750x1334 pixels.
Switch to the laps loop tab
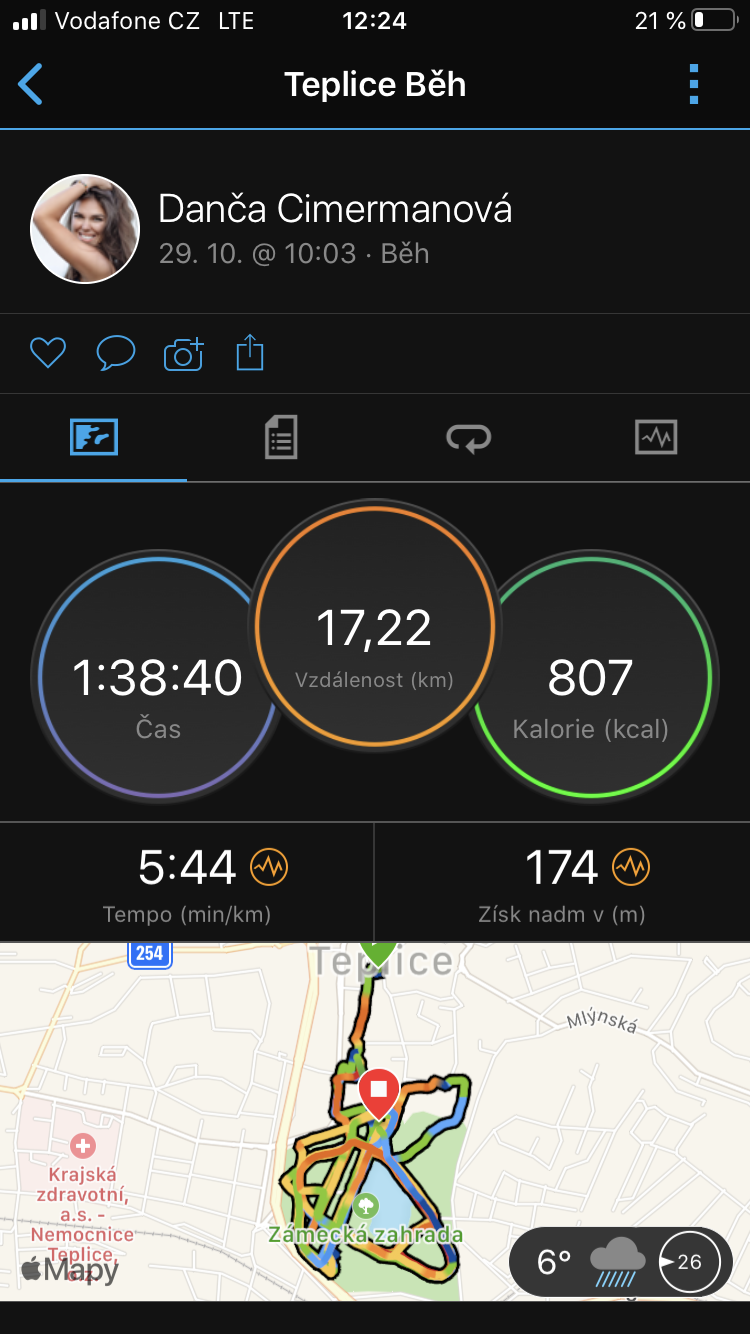(468, 438)
